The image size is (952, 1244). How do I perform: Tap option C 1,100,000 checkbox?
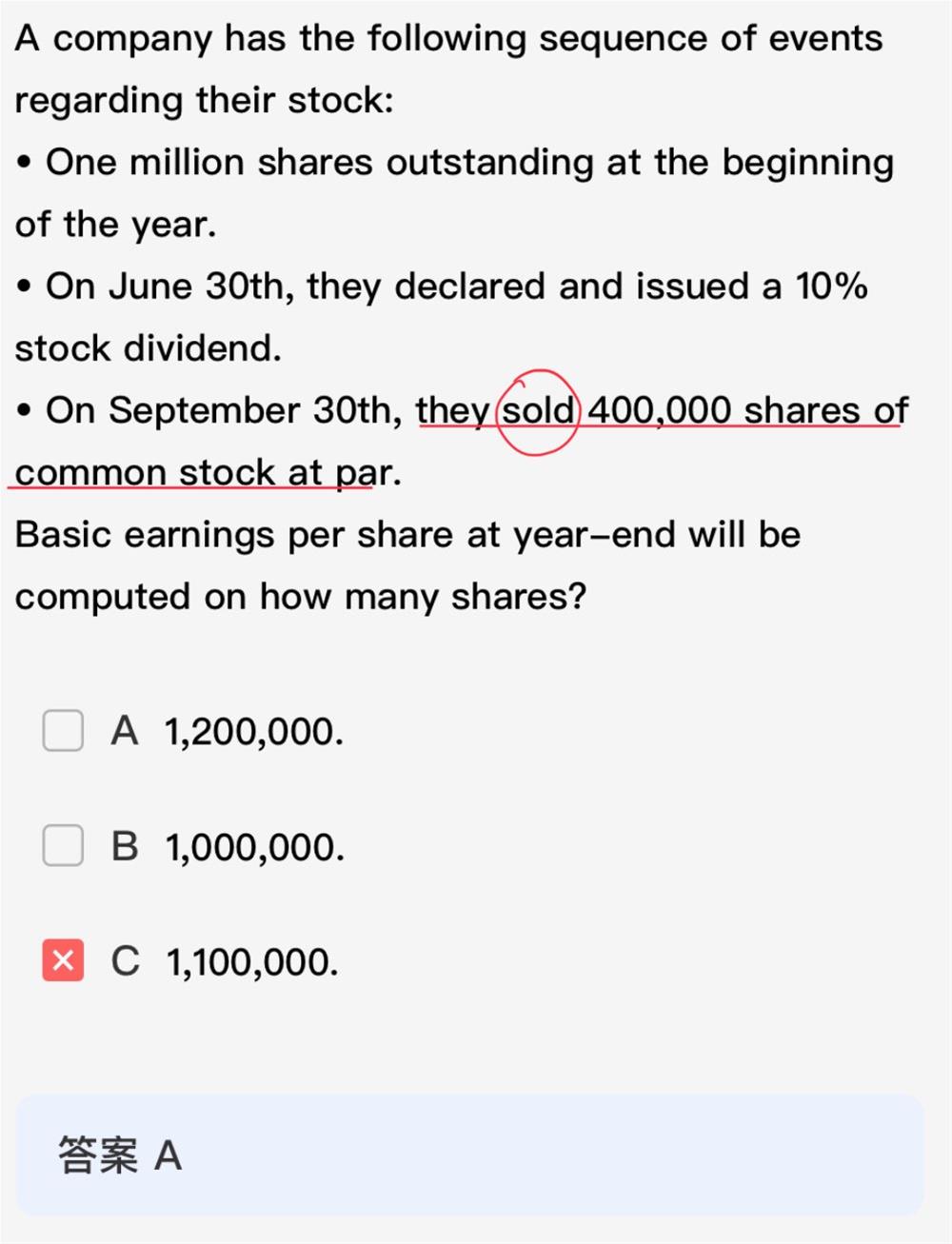pyautogui.click(x=63, y=960)
